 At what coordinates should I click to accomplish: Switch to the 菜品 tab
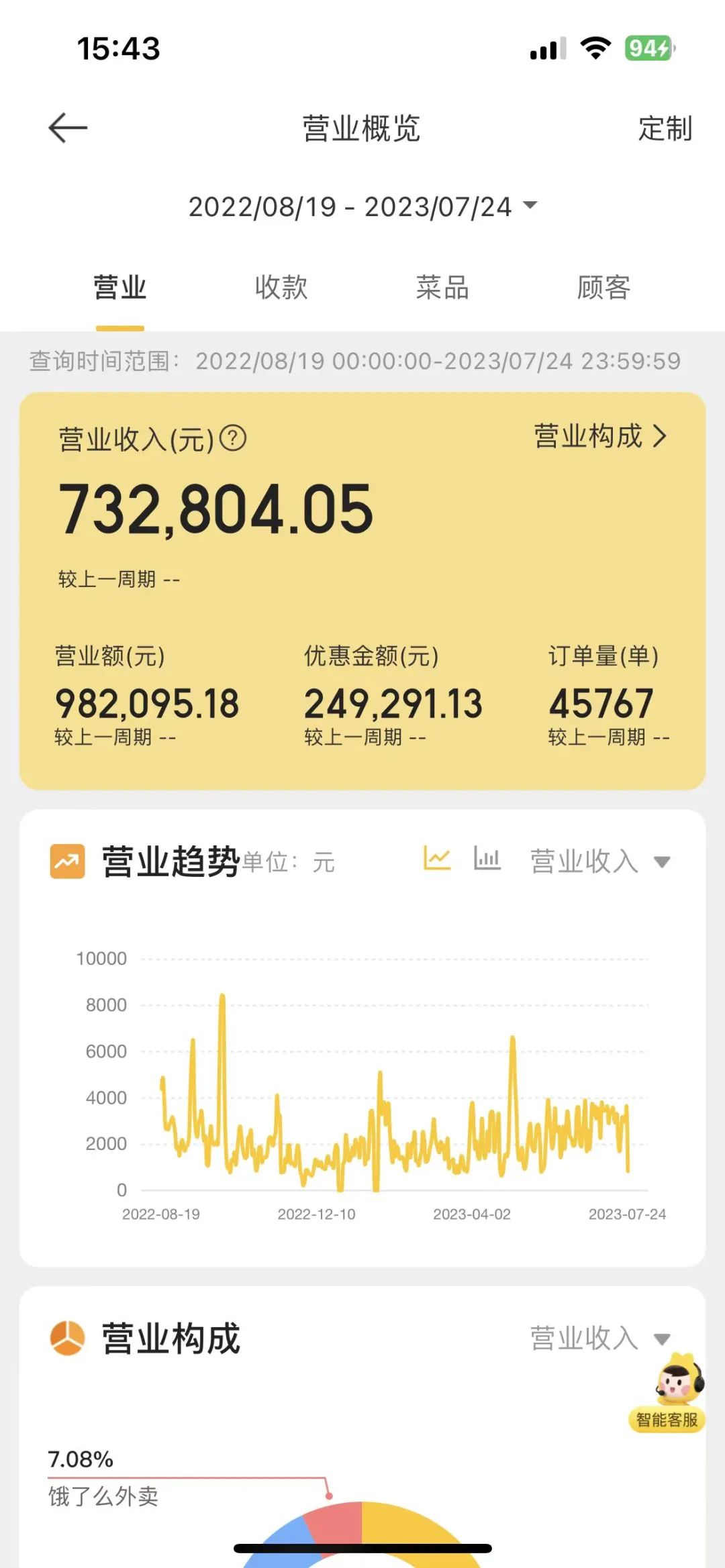(442, 288)
